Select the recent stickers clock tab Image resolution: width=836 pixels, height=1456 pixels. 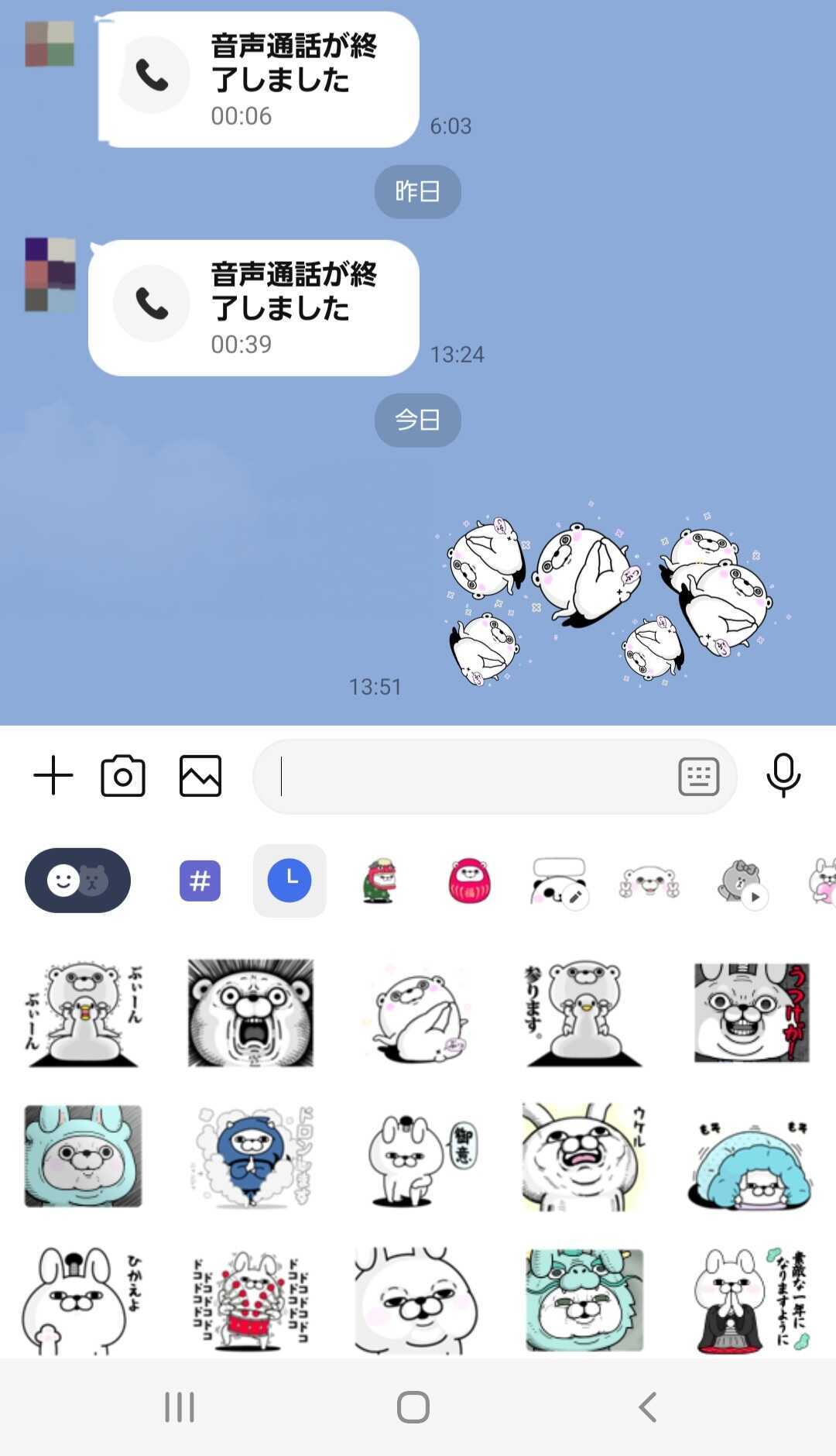pos(290,881)
